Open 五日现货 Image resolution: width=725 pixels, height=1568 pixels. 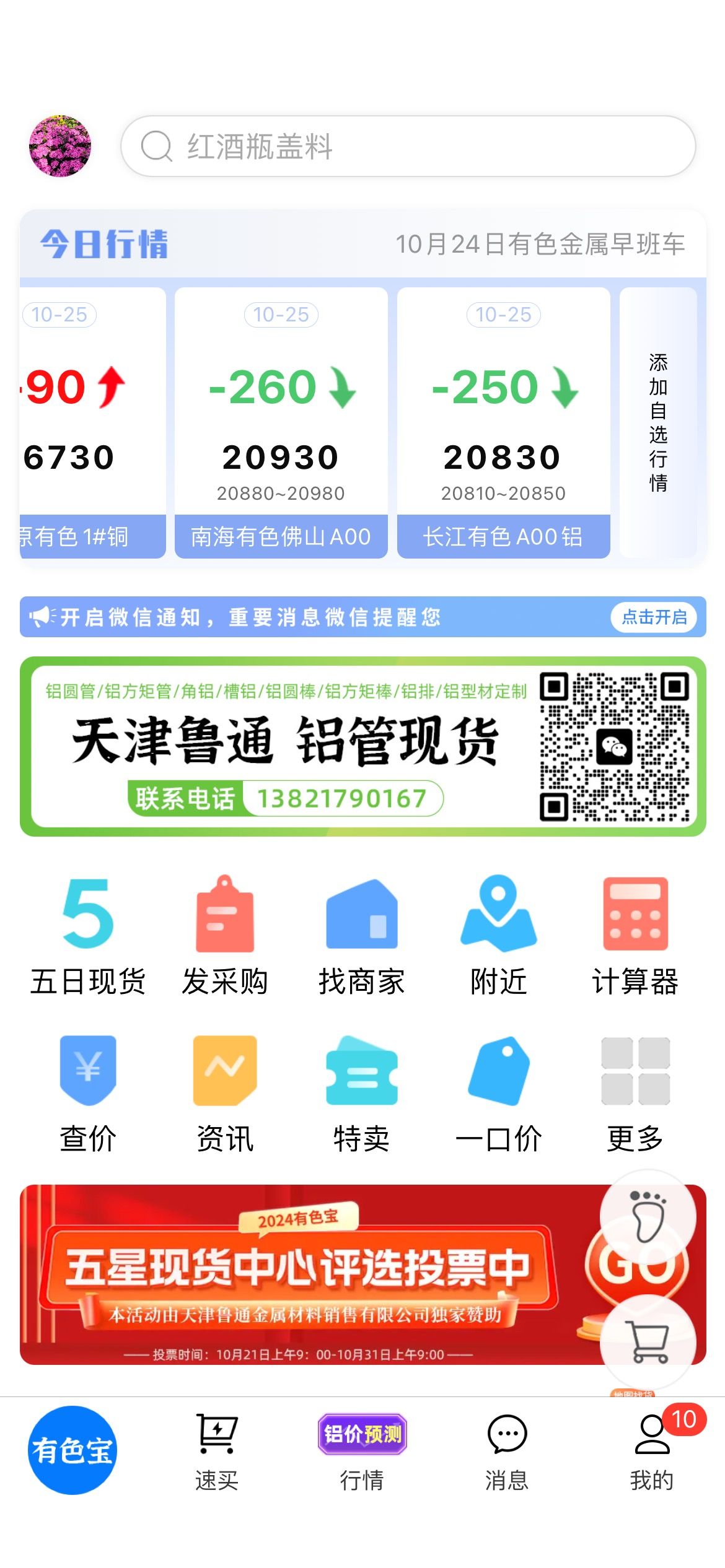[x=87, y=936]
